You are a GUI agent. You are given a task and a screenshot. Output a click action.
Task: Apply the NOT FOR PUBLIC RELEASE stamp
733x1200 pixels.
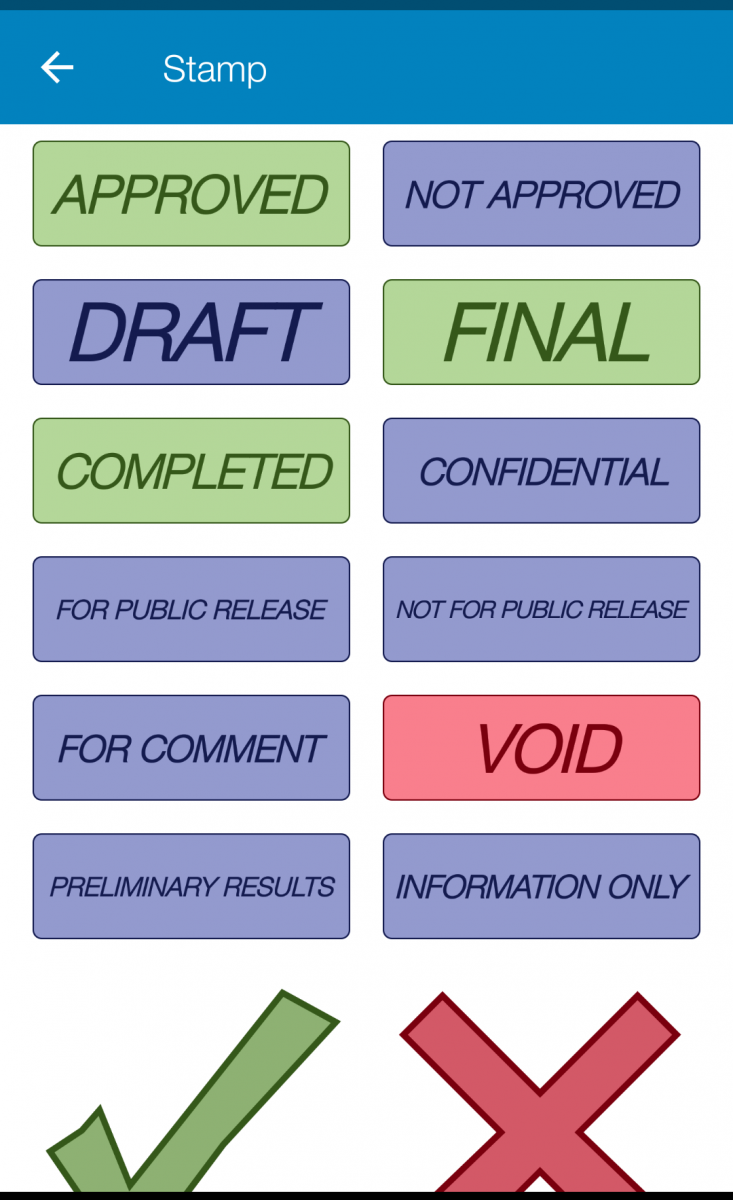click(x=541, y=609)
